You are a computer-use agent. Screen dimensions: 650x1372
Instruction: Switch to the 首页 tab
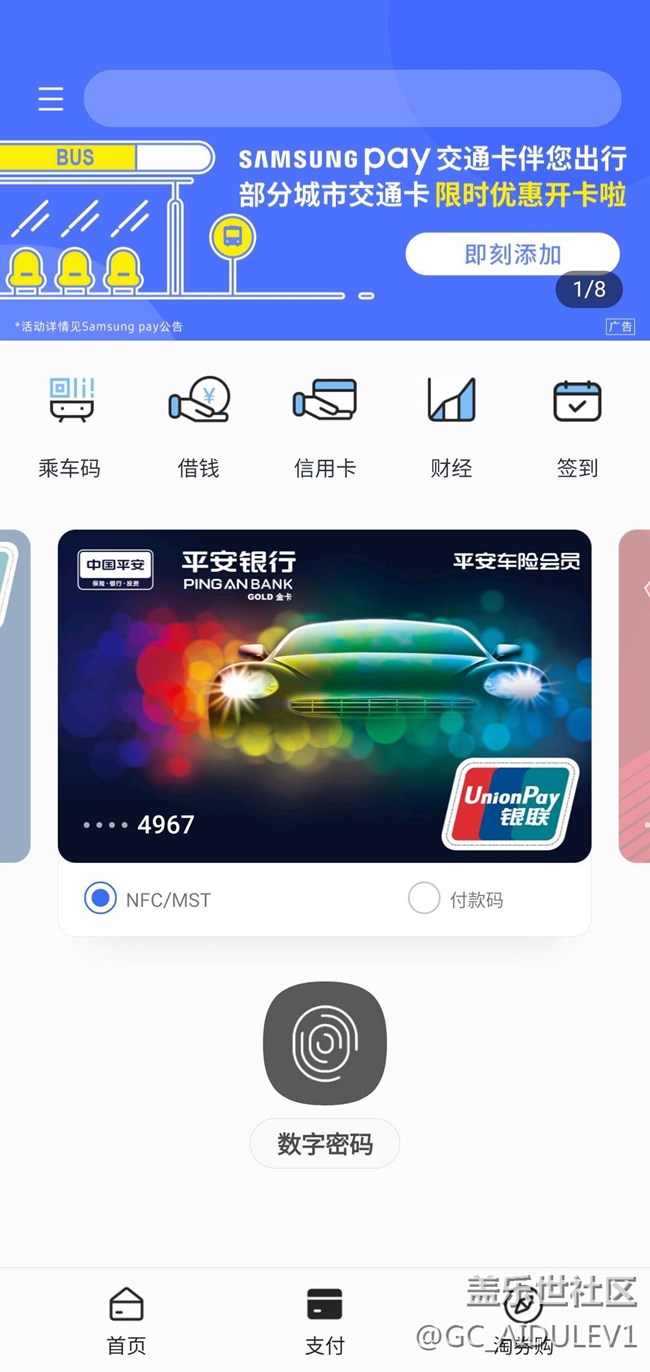tap(126, 1320)
